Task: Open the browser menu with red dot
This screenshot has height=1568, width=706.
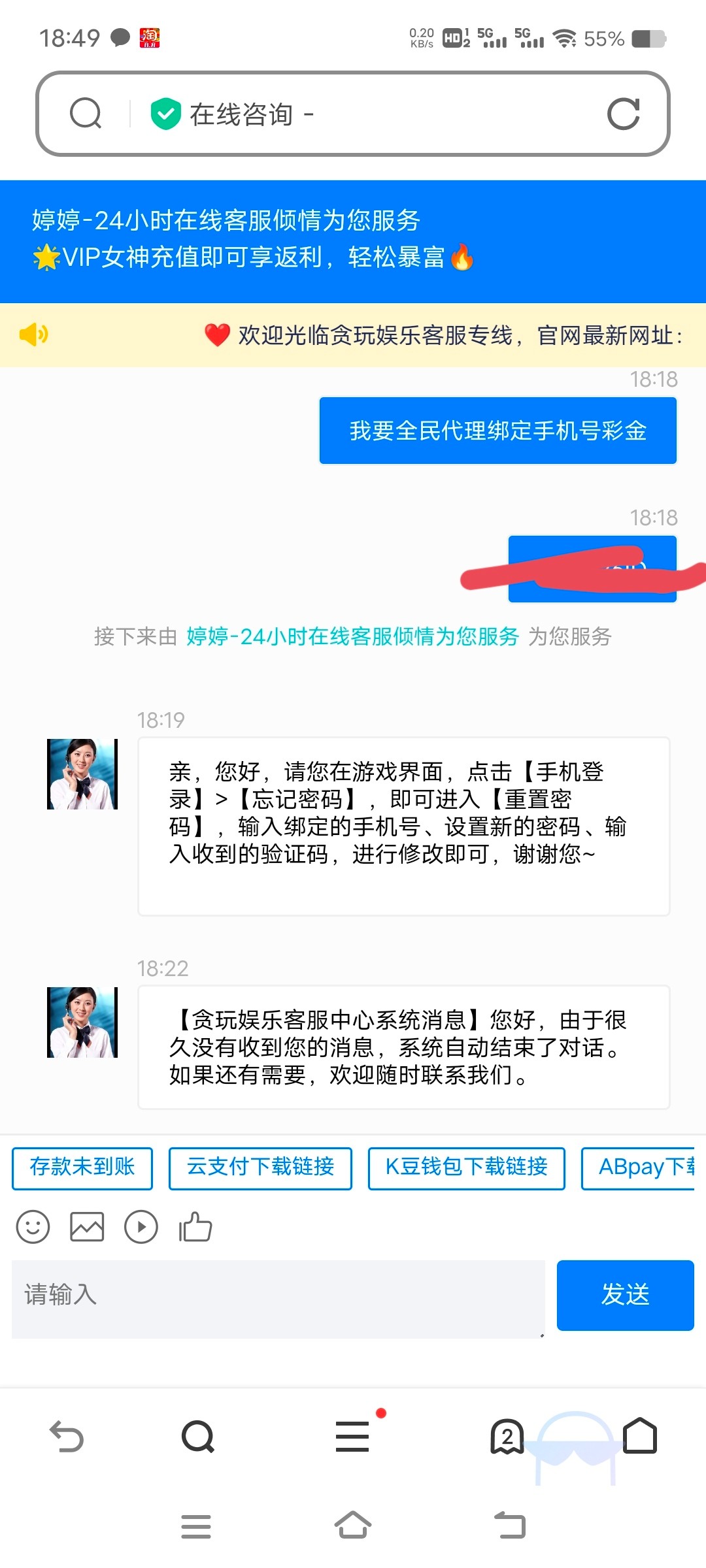Action: tap(353, 1436)
